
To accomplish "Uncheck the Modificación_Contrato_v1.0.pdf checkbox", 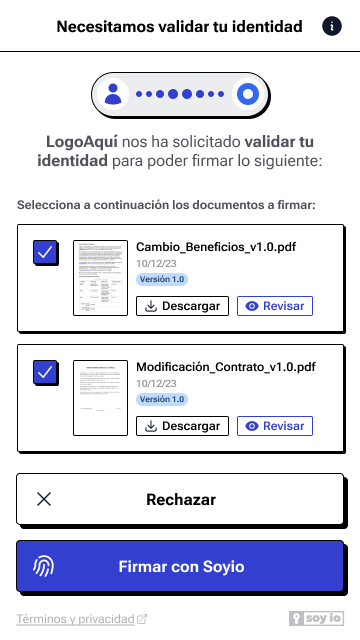I will click(x=45, y=372).
